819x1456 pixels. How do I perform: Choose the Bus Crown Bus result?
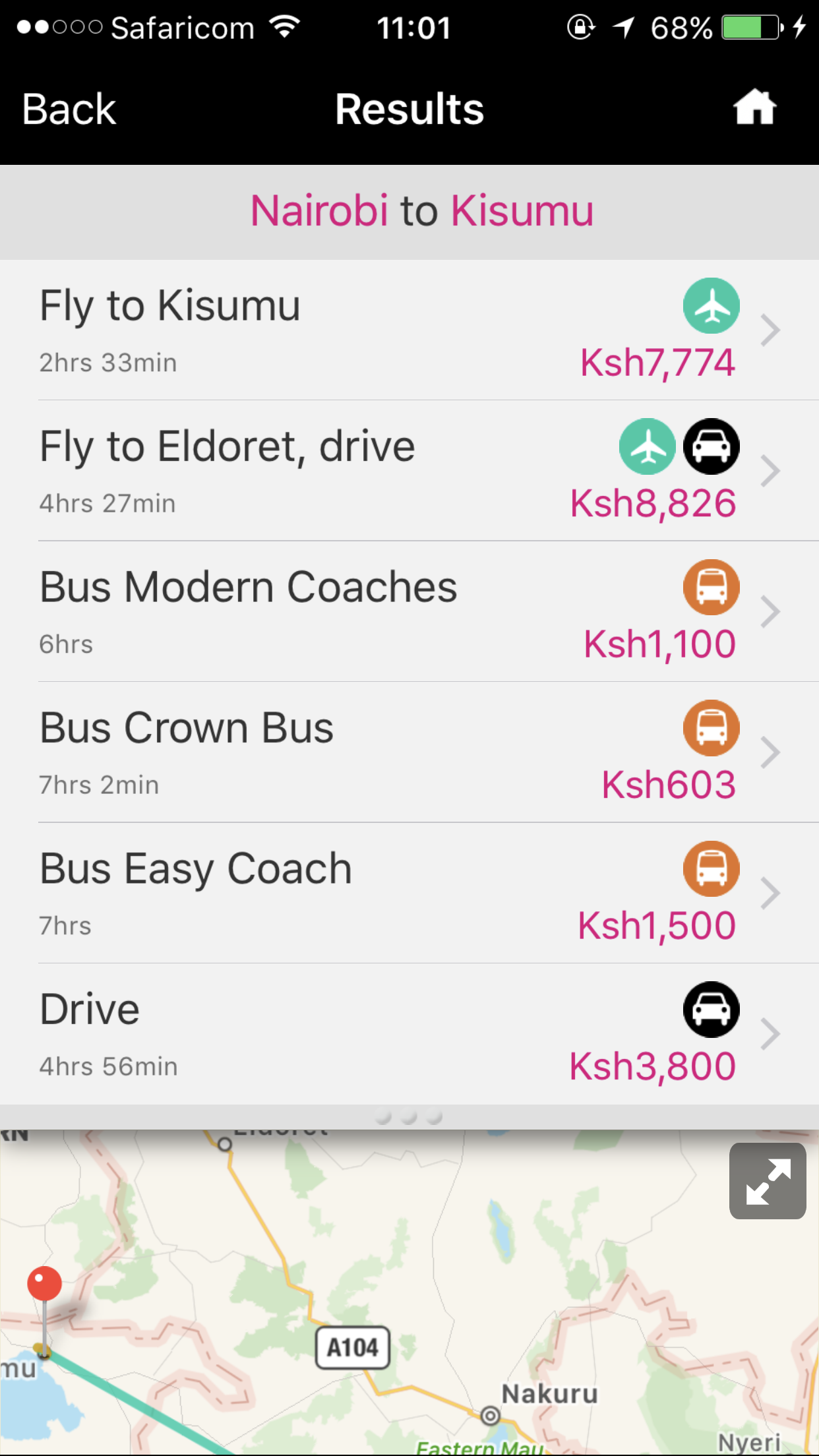[x=409, y=752]
